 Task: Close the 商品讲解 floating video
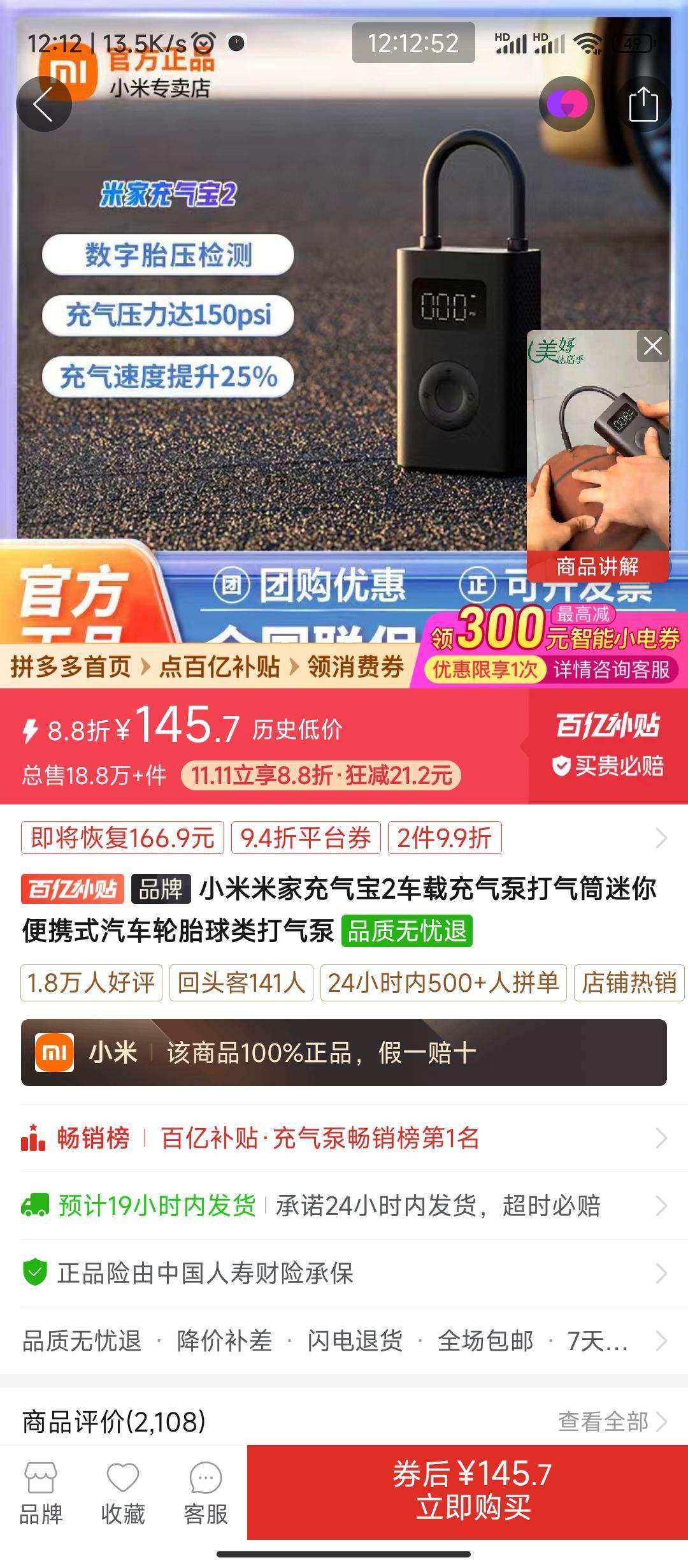[x=653, y=346]
